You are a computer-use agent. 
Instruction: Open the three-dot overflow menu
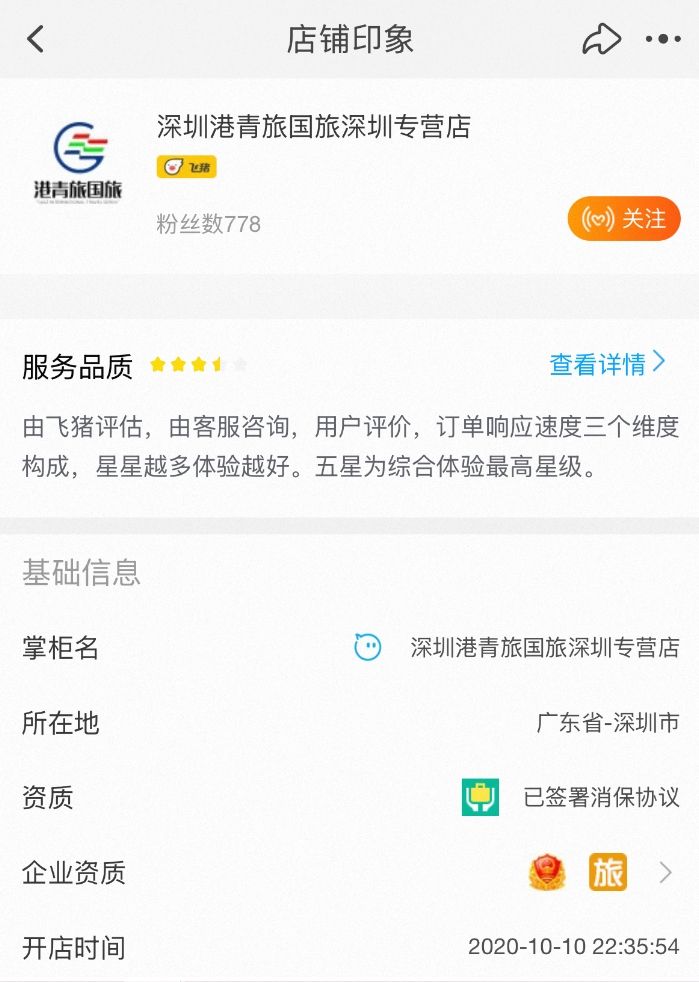(x=662, y=40)
